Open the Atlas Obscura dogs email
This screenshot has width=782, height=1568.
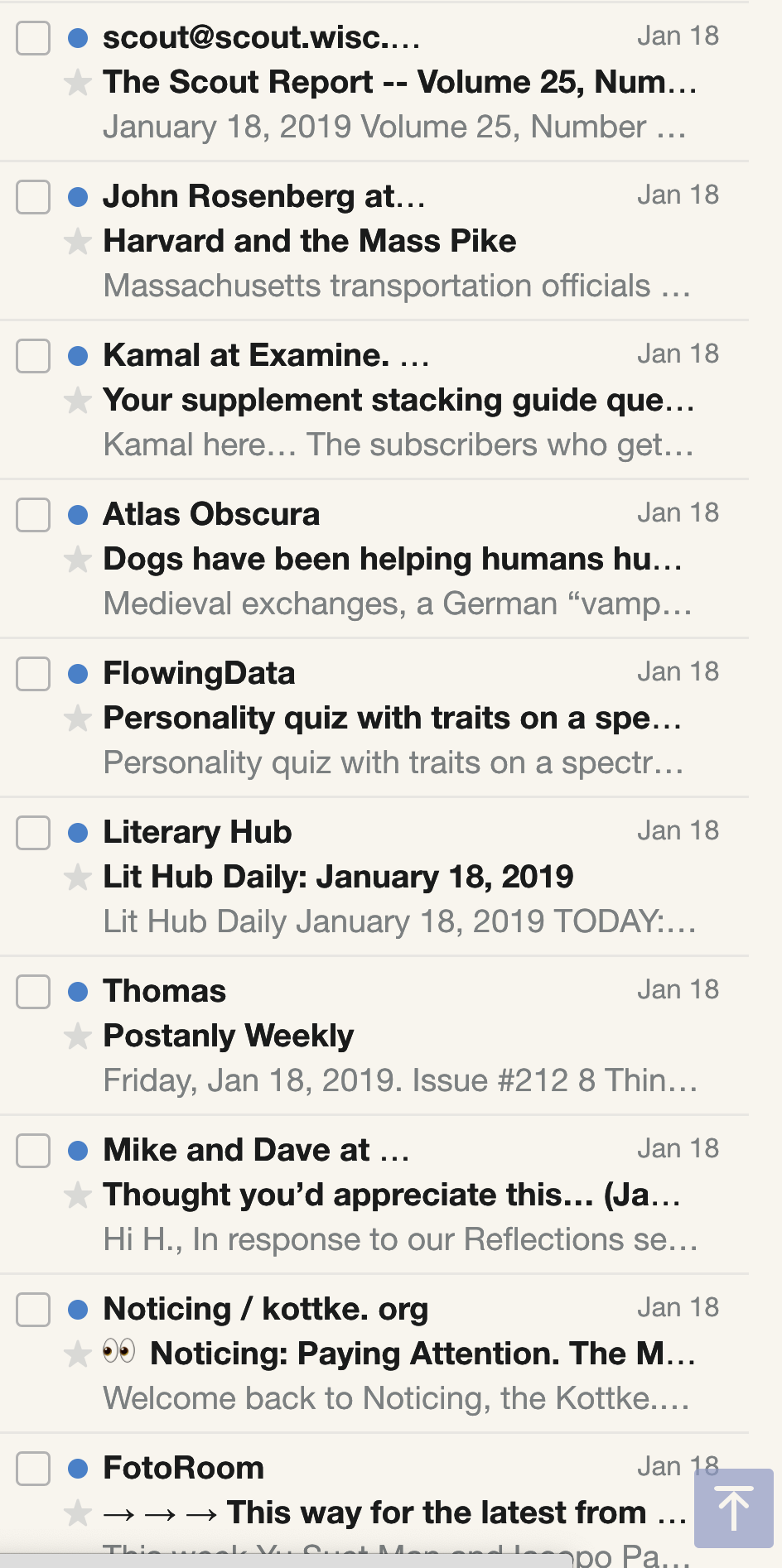coord(374,559)
